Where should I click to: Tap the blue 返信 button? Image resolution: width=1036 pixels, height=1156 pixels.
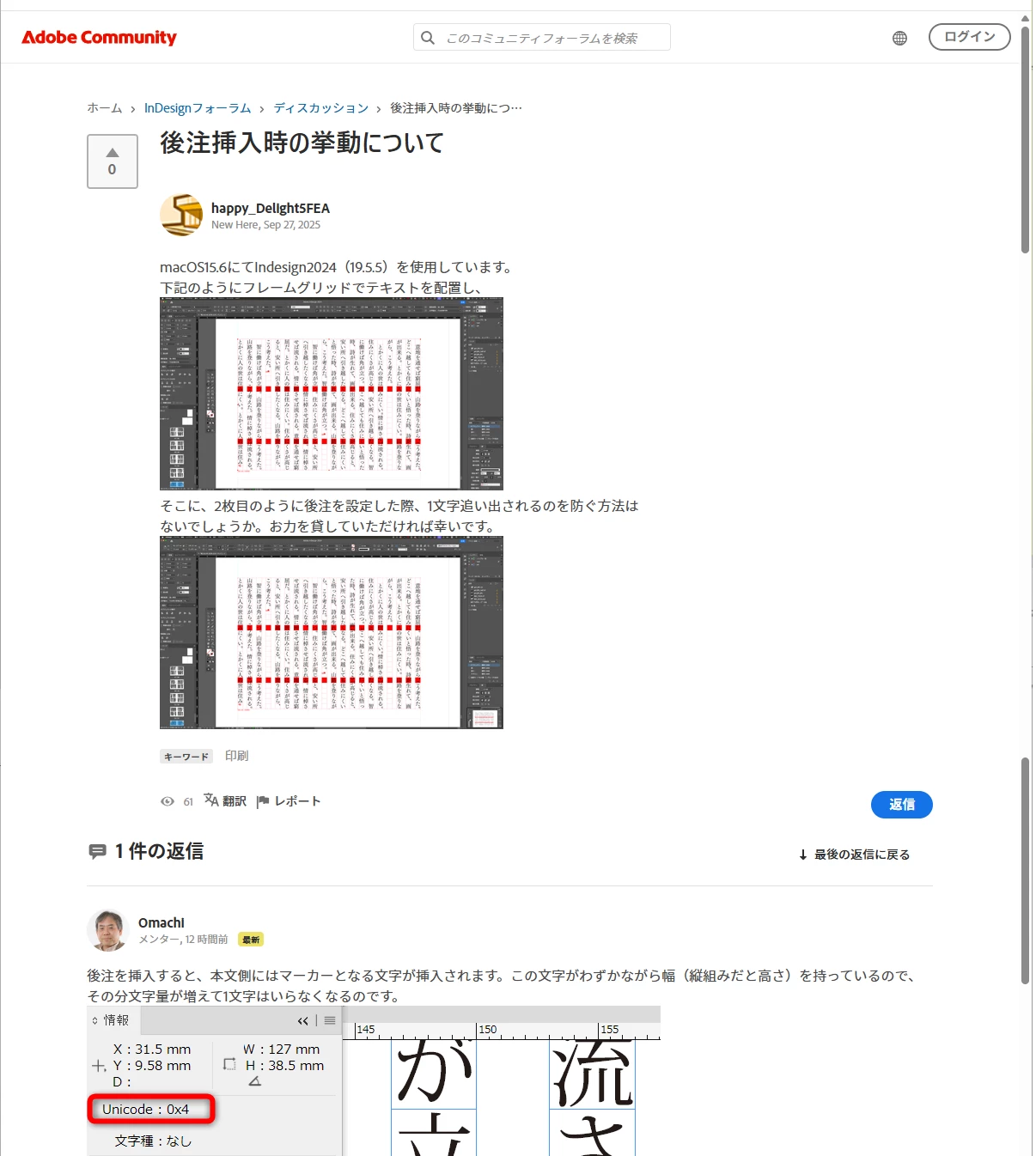coord(901,805)
